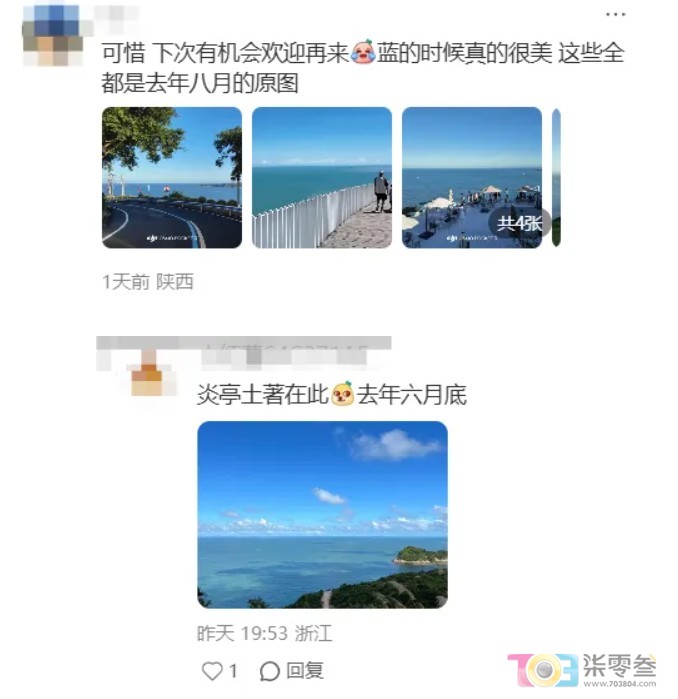The width and height of the screenshot is (678, 699).
Task: Open the three-dot overflow menu
Action: point(616,15)
